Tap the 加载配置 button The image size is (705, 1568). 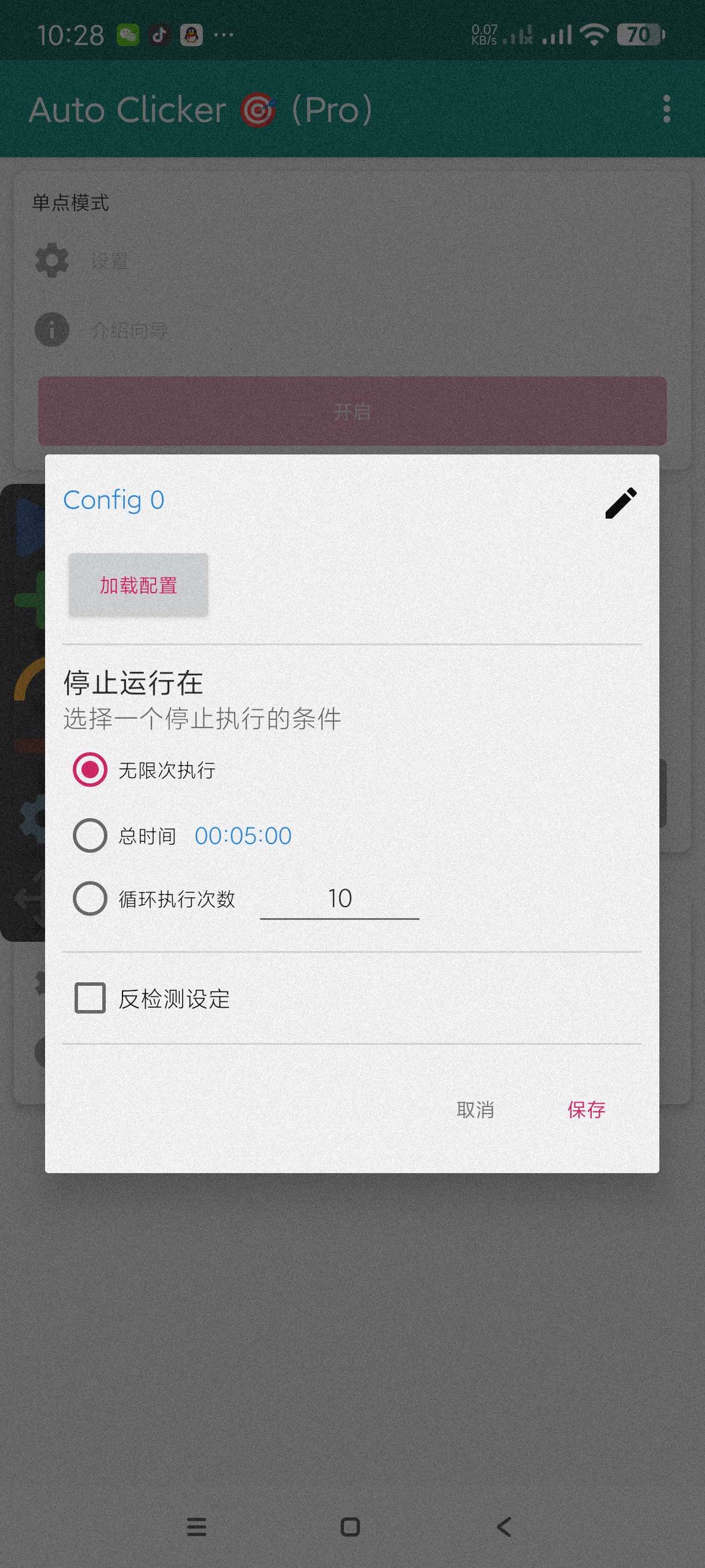point(138,585)
